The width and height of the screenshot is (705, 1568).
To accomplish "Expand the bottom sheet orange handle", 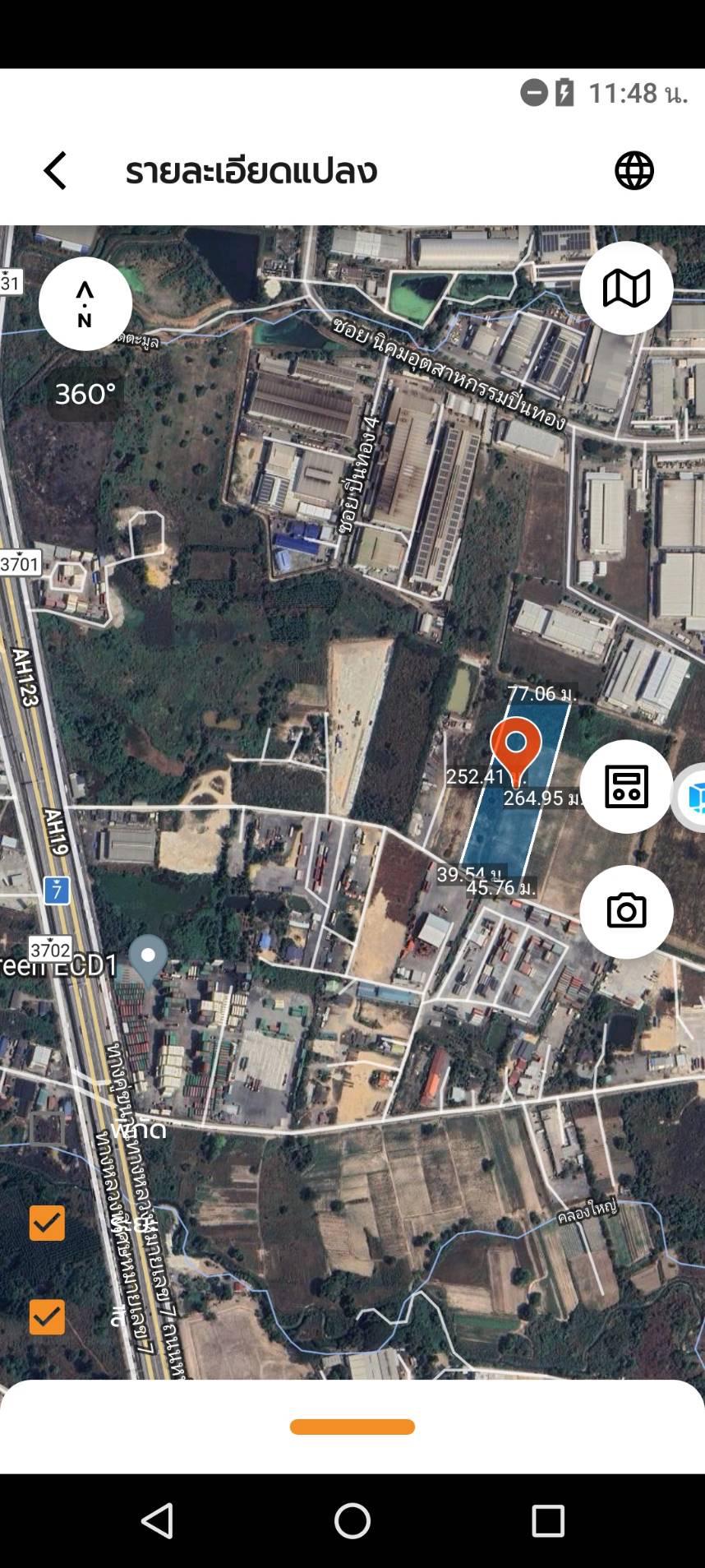I will point(352,1427).
